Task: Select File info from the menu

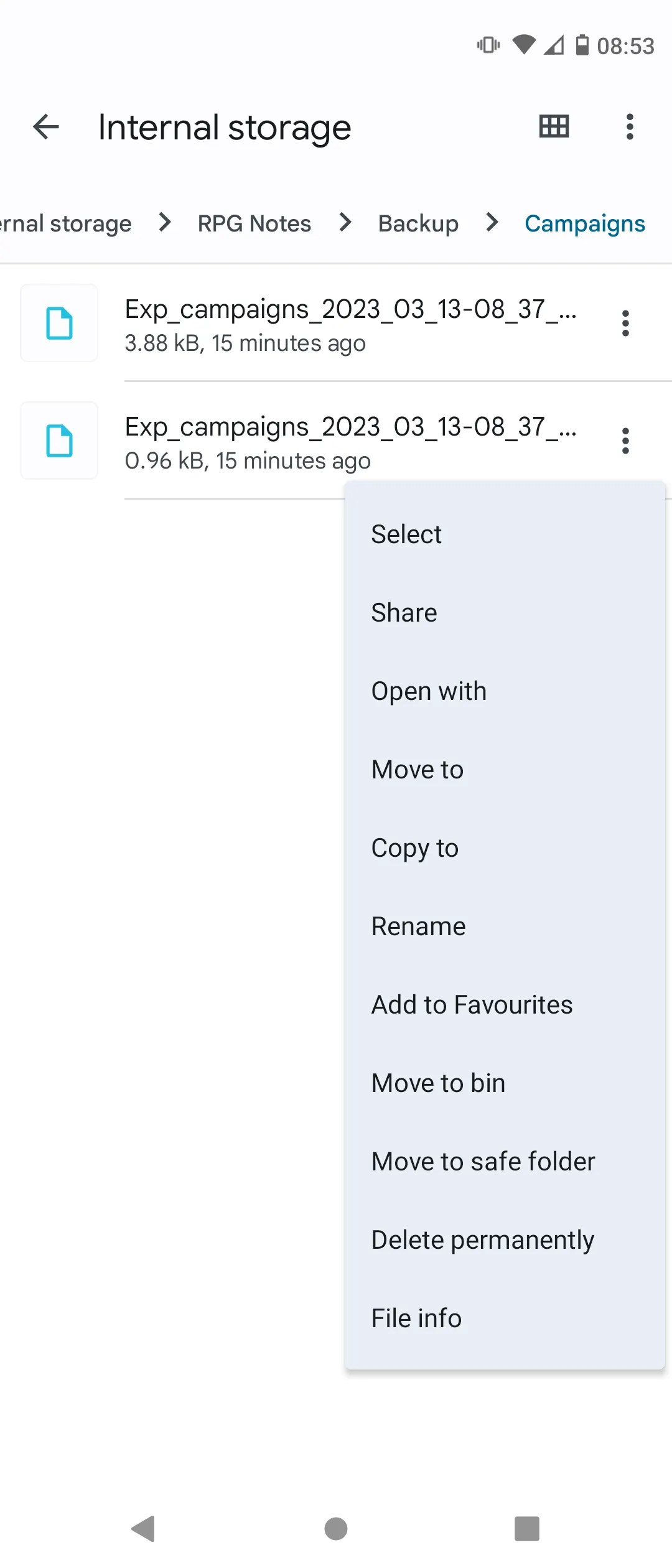Action: click(x=416, y=1318)
